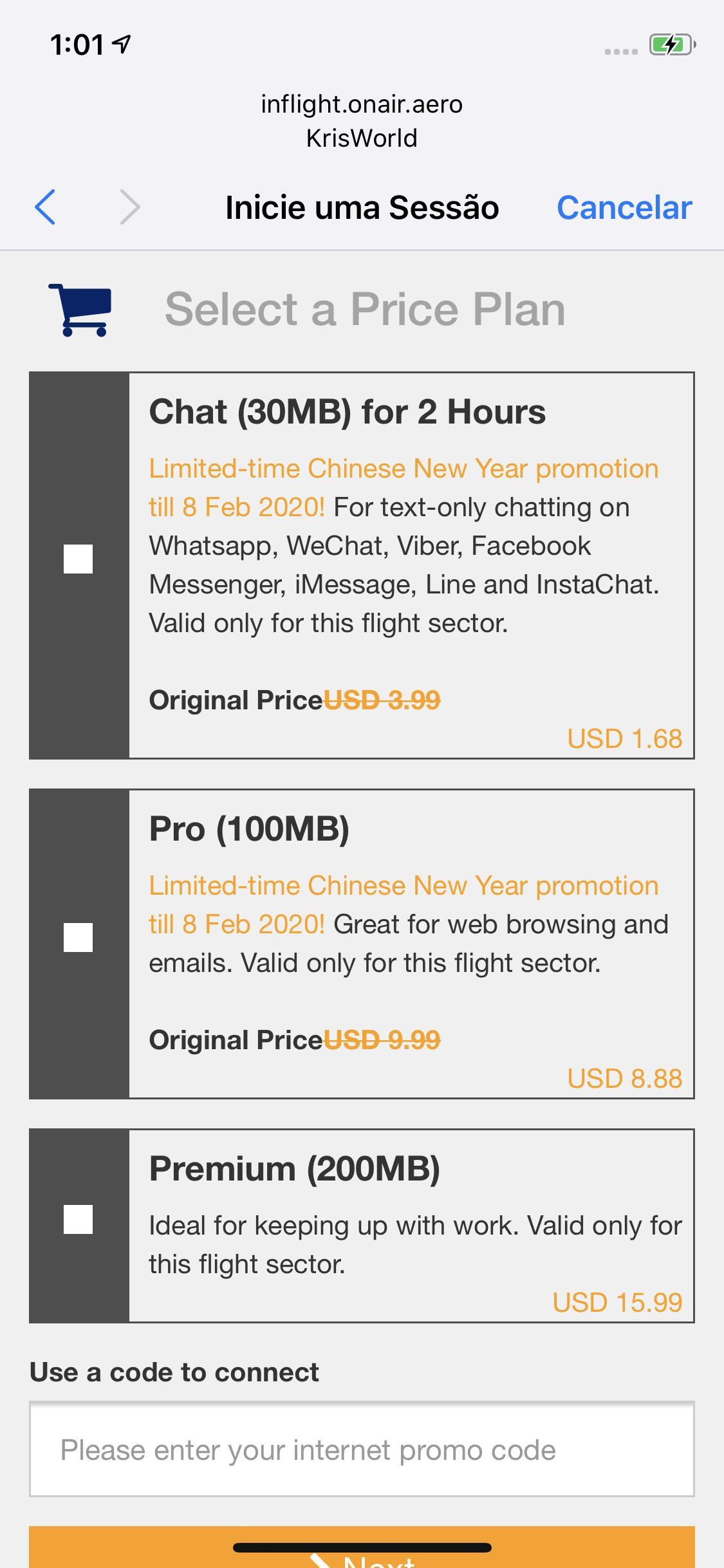Go back to the previous page

(45, 207)
